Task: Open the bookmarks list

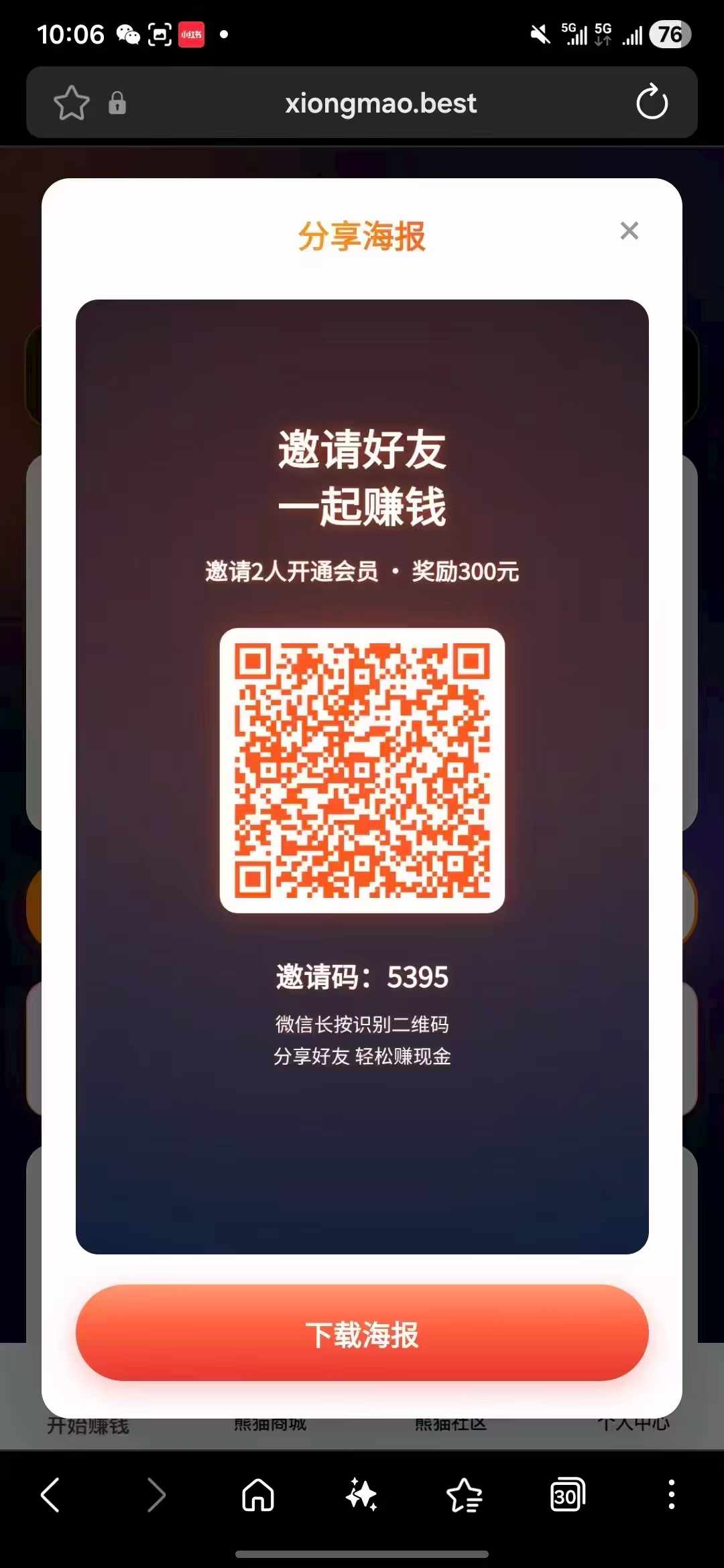Action: tap(464, 1495)
